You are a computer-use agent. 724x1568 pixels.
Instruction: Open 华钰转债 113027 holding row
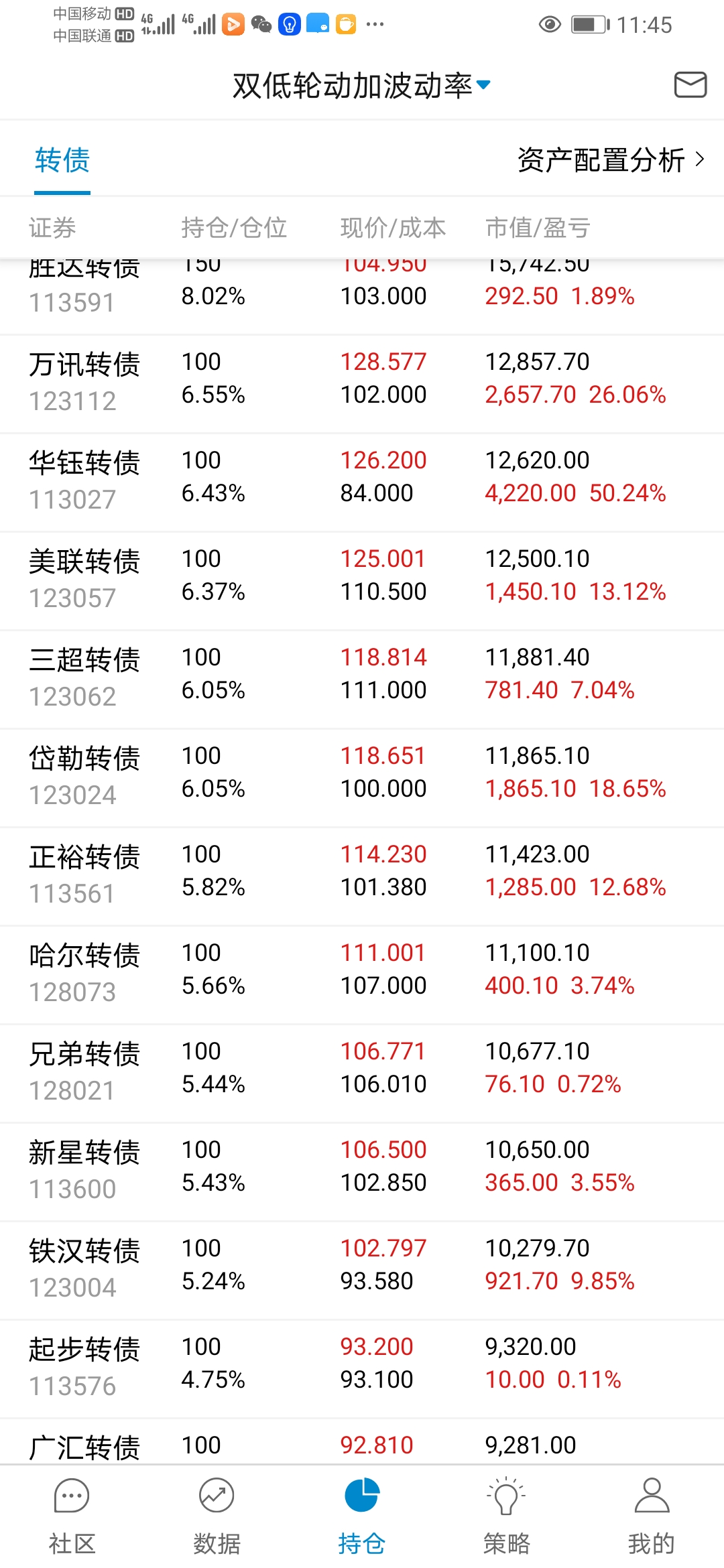362,480
